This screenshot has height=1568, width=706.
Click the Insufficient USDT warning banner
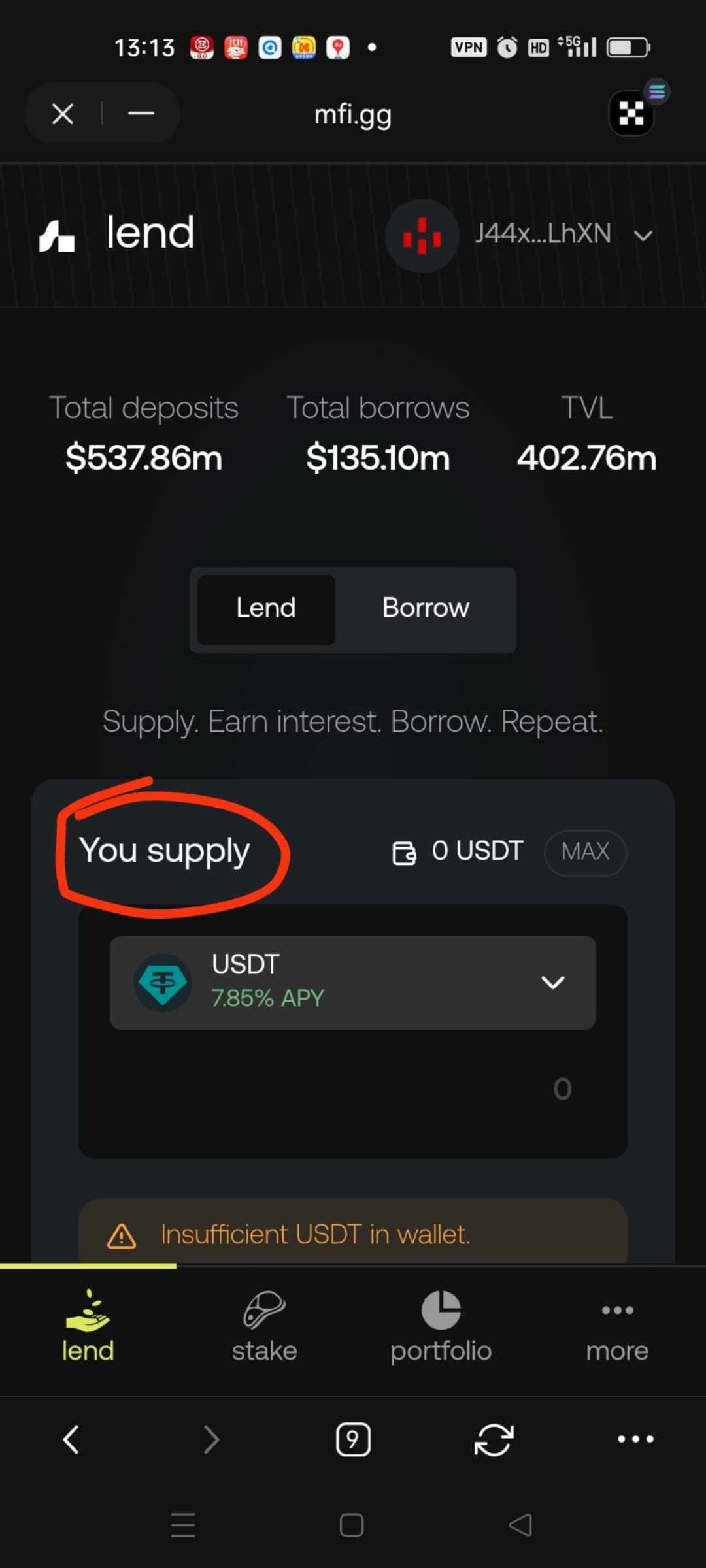[352, 1233]
